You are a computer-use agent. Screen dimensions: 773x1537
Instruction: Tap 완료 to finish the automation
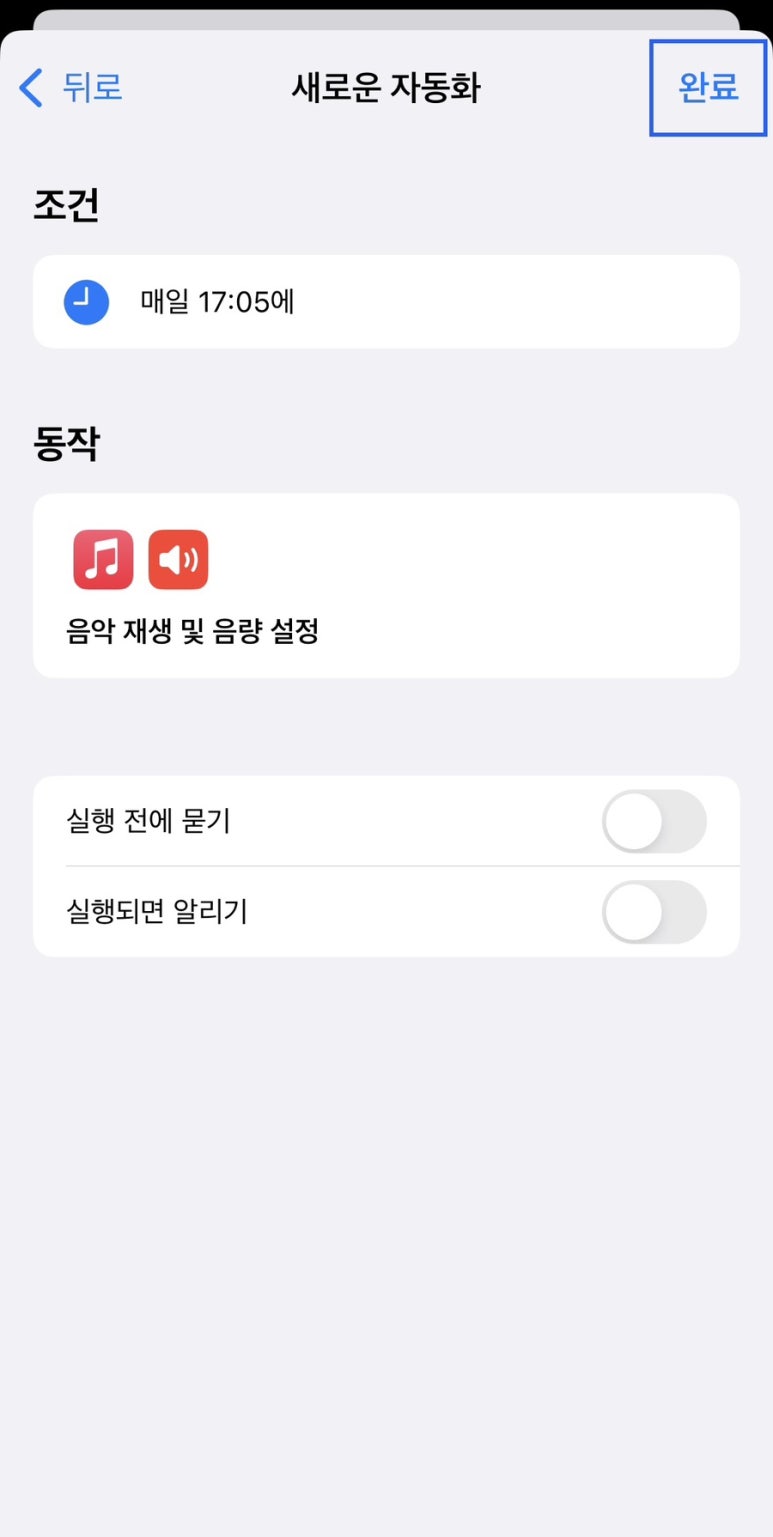pos(708,88)
